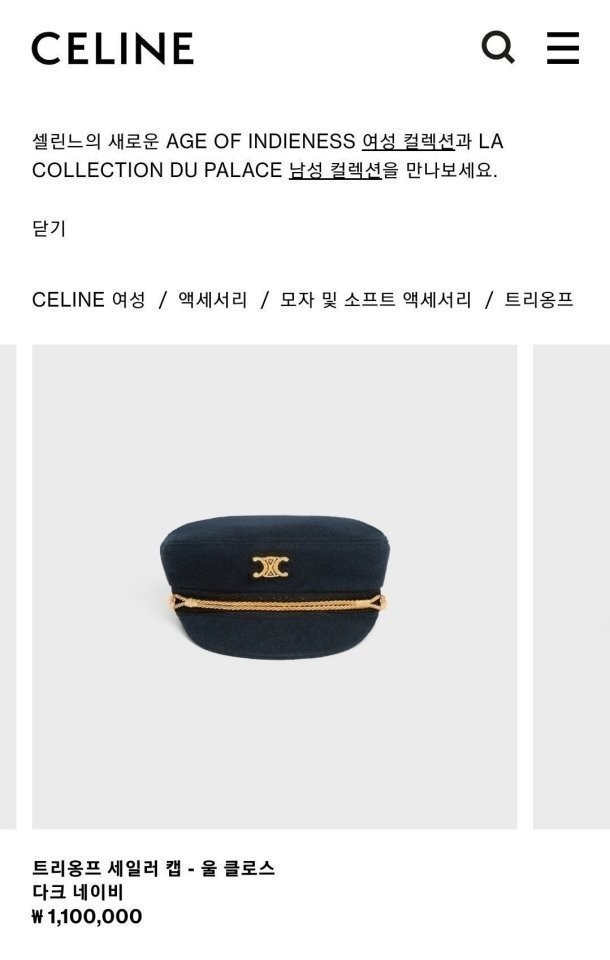
Task: Open the 트리옹프 breadcrumb
Action: tap(538, 299)
